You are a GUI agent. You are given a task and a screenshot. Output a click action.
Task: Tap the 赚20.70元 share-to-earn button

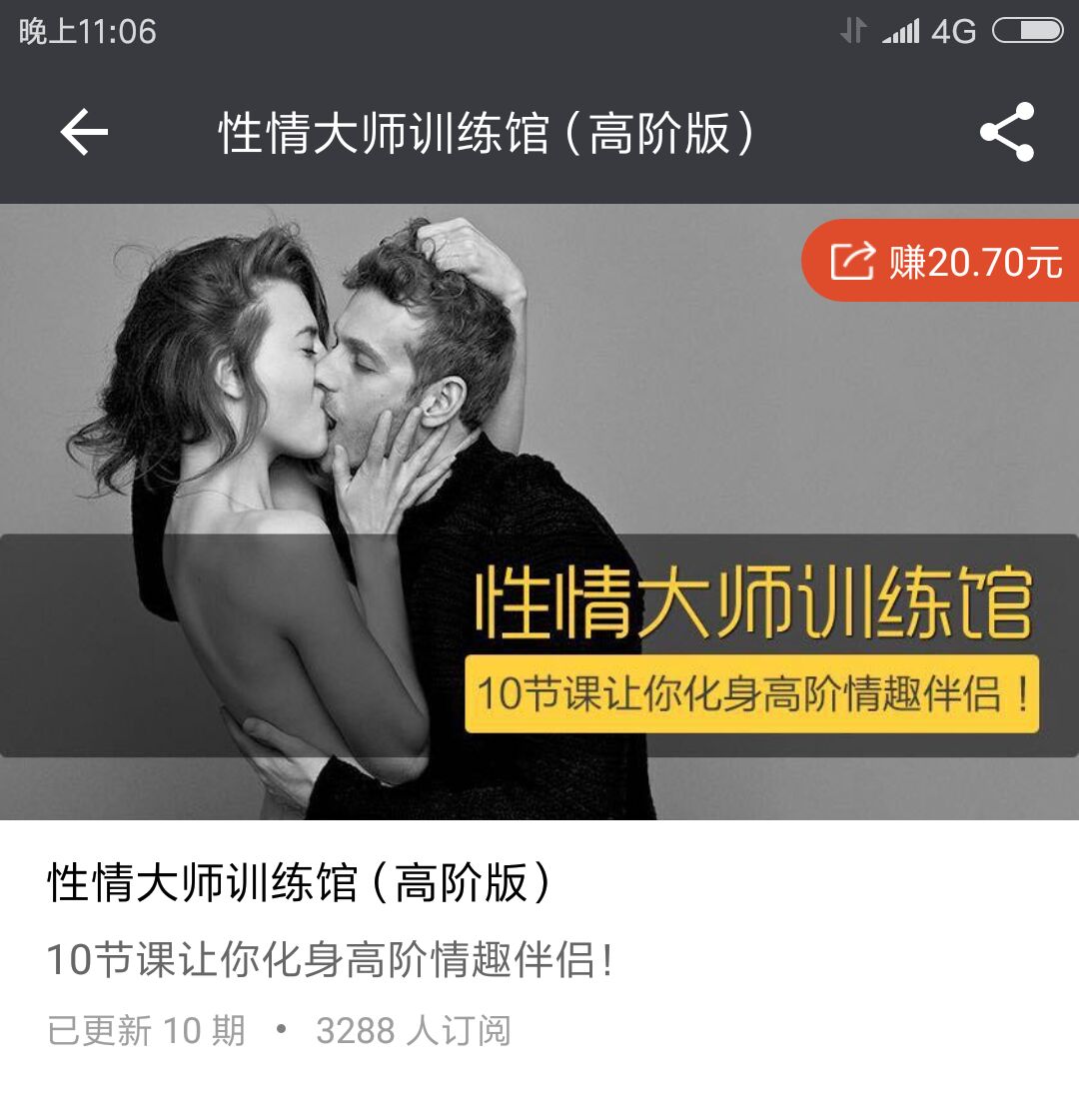coord(944,262)
